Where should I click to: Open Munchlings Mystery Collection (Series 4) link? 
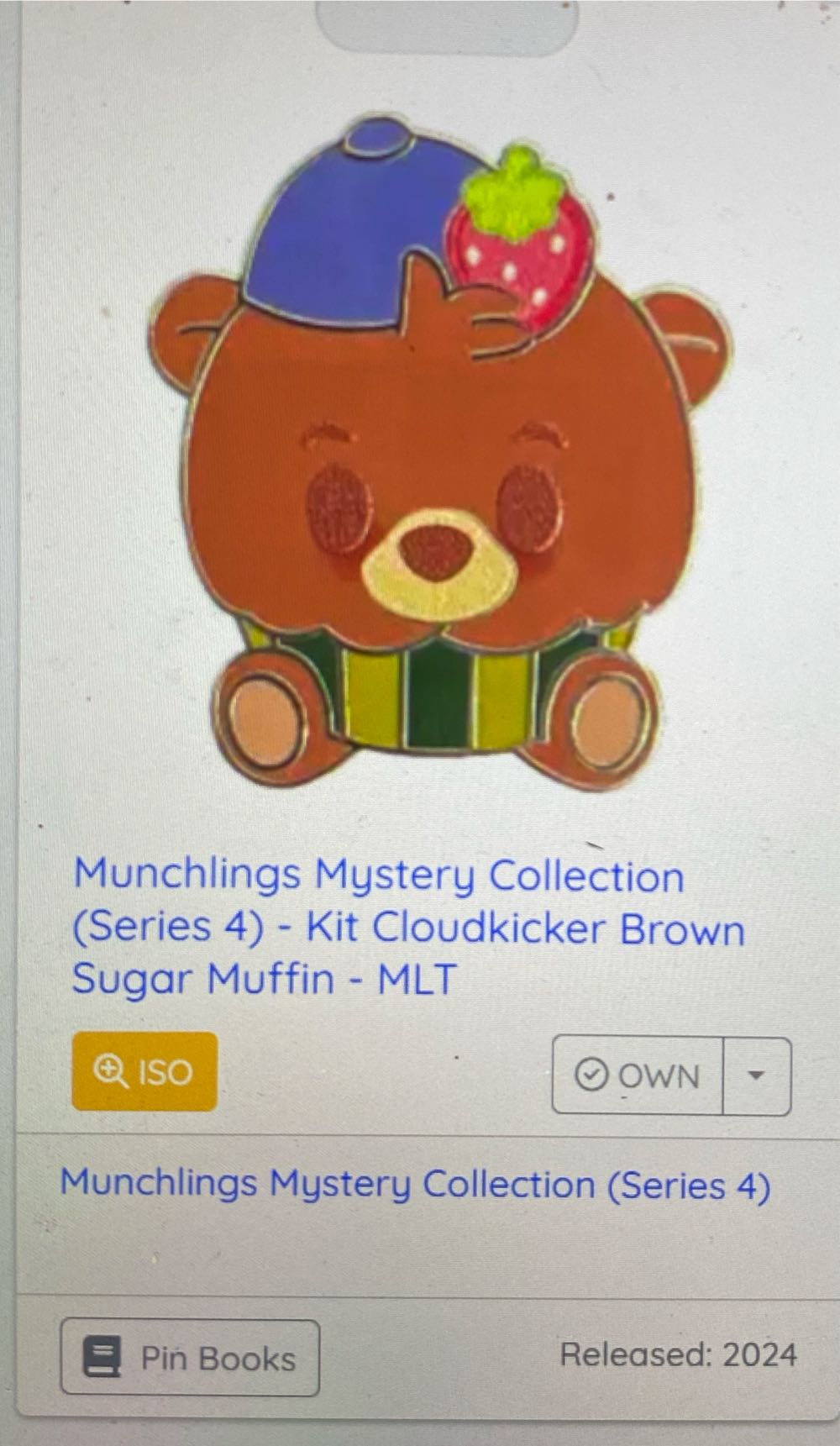415,1185
